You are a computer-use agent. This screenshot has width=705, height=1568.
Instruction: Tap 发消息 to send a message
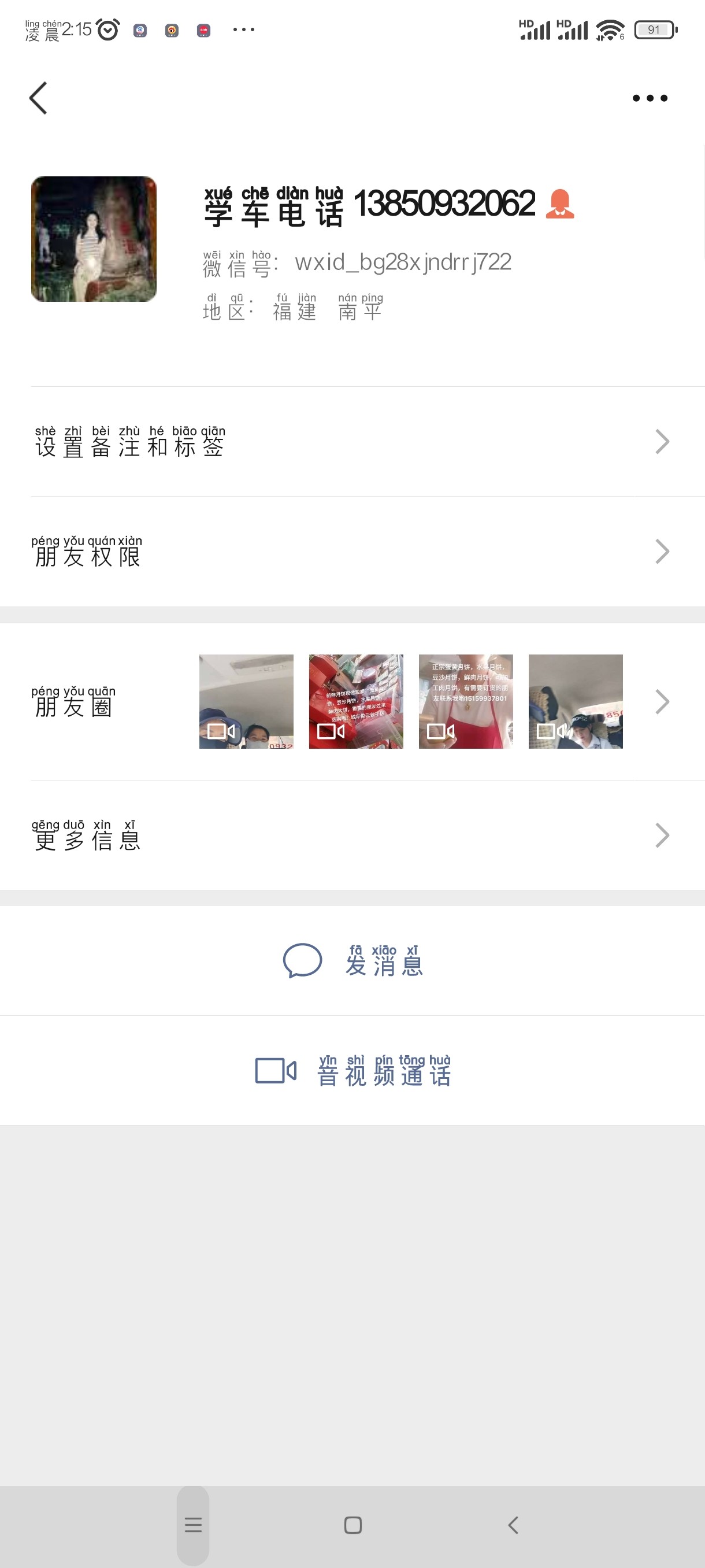coord(353,960)
